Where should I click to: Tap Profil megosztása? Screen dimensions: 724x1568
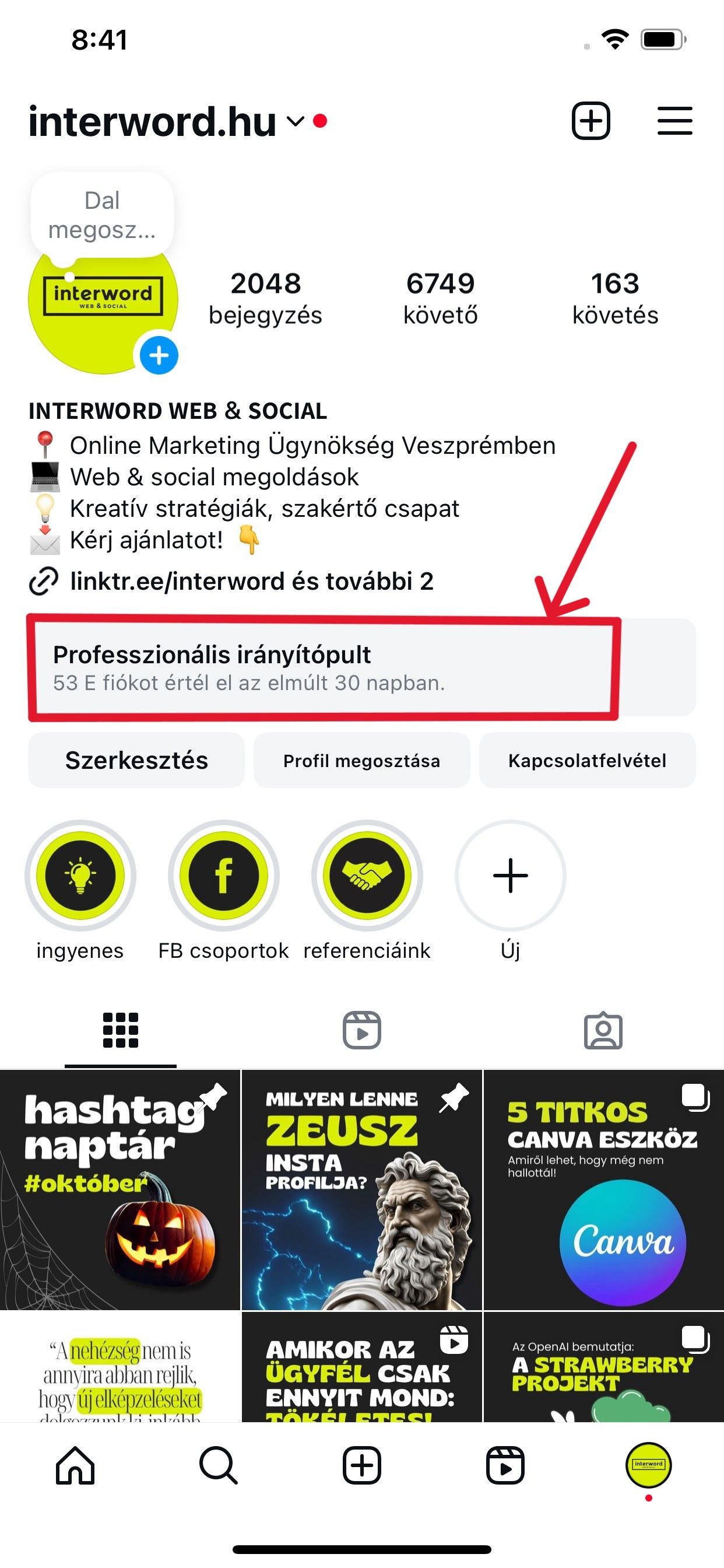click(361, 760)
